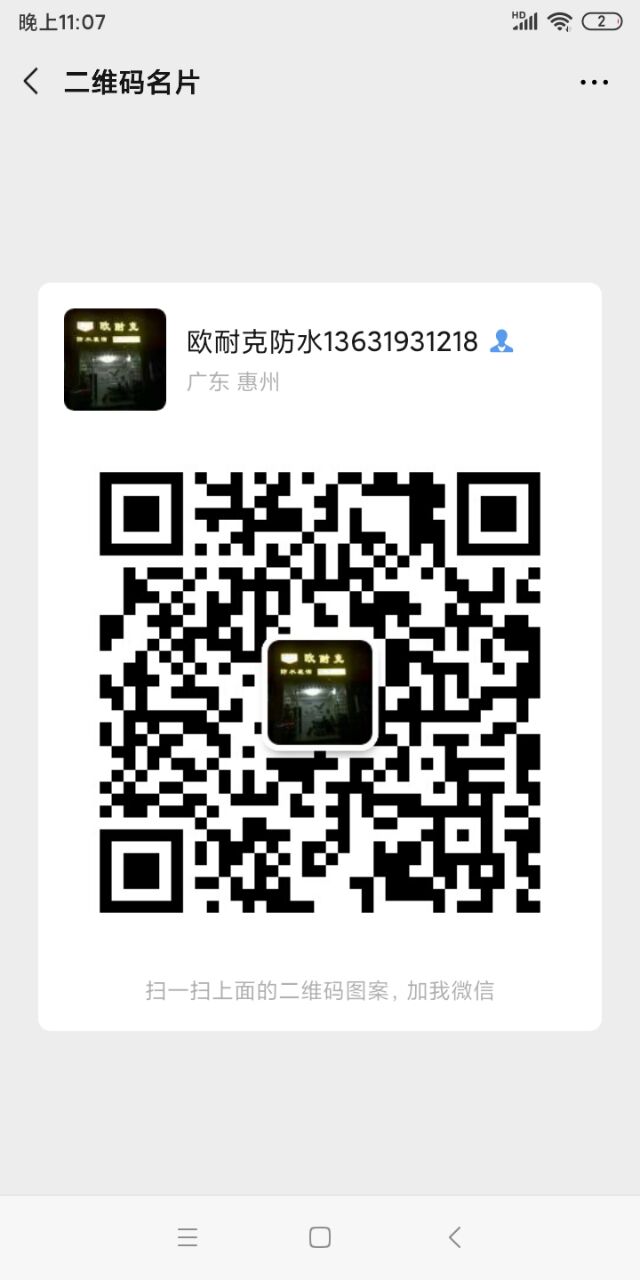Tap the system back button

[x=454, y=1237]
